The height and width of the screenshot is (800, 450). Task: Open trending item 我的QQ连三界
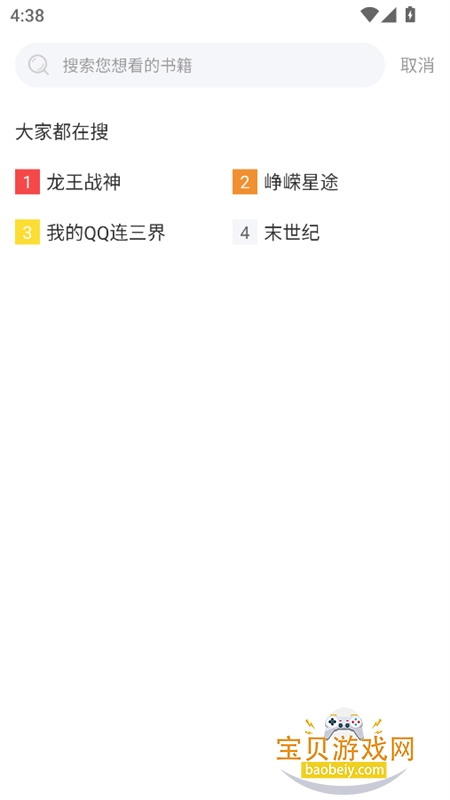click(106, 233)
